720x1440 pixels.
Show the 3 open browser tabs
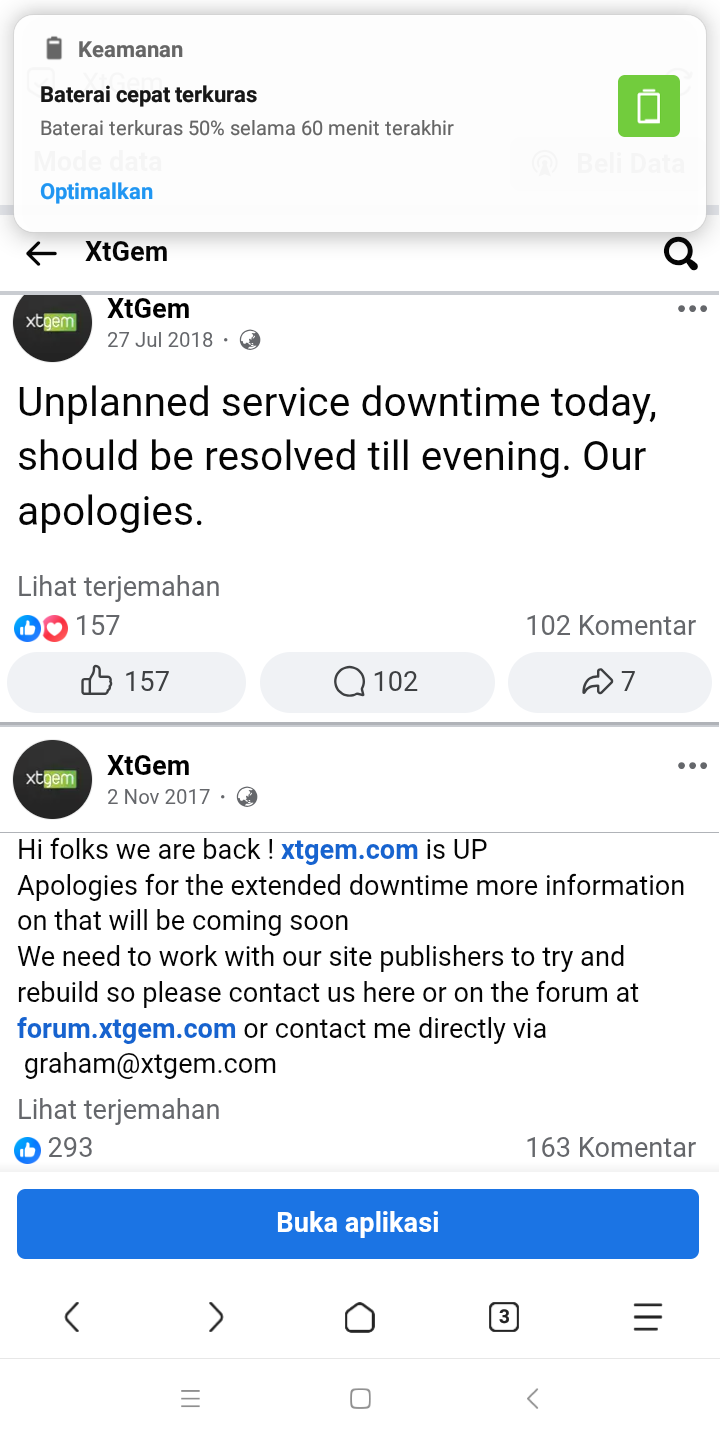[503, 1317]
